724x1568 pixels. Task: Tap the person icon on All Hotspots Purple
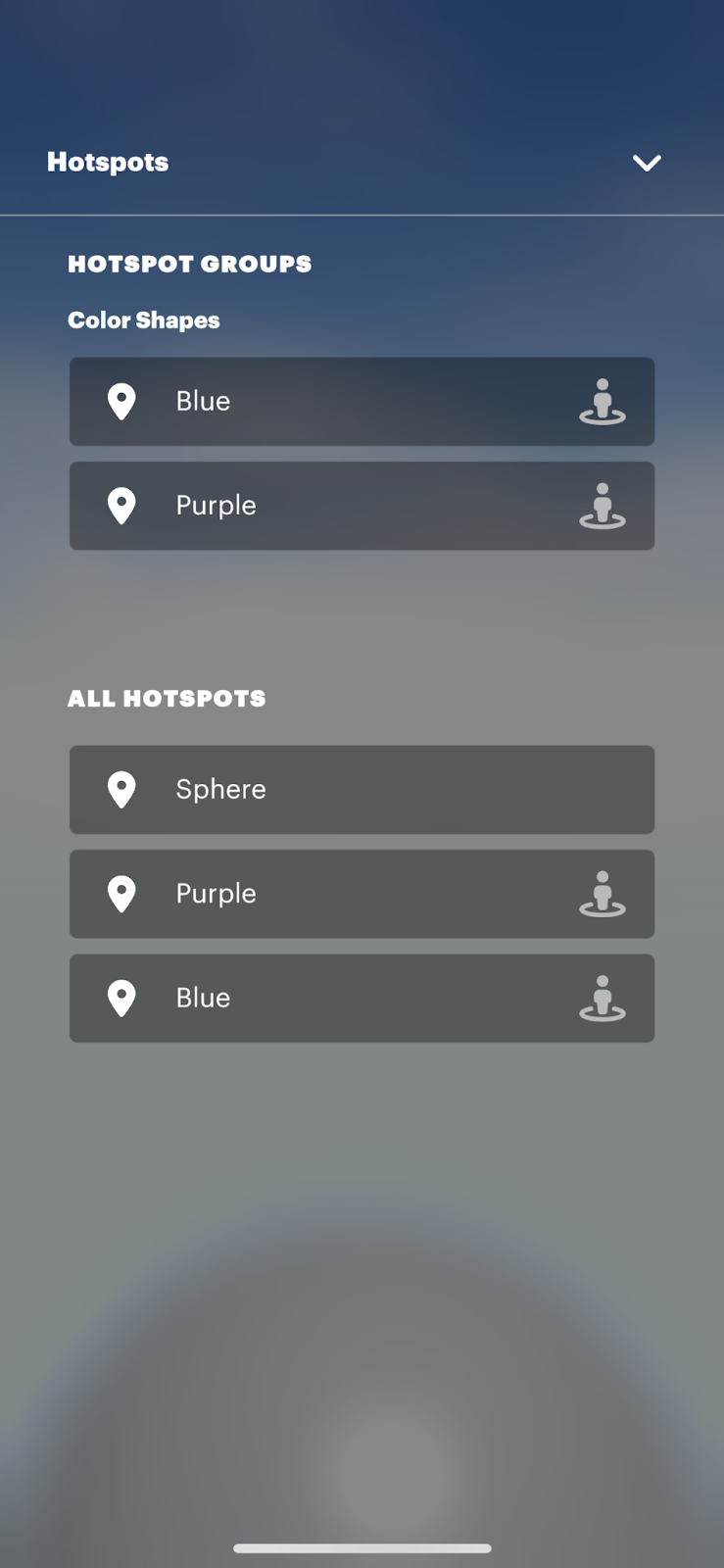coord(602,894)
